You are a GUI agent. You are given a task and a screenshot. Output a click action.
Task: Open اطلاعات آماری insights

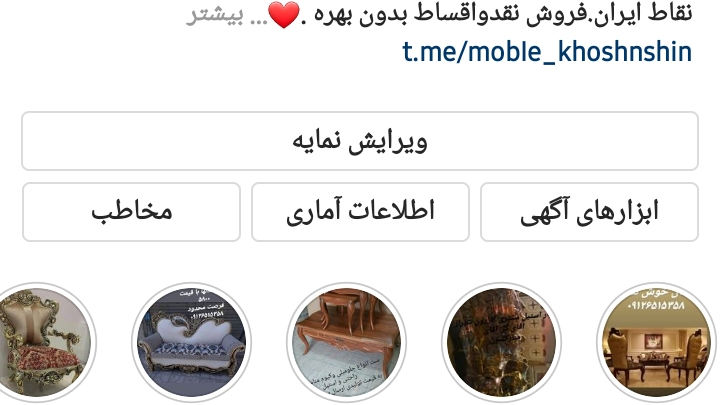click(x=360, y=212)
